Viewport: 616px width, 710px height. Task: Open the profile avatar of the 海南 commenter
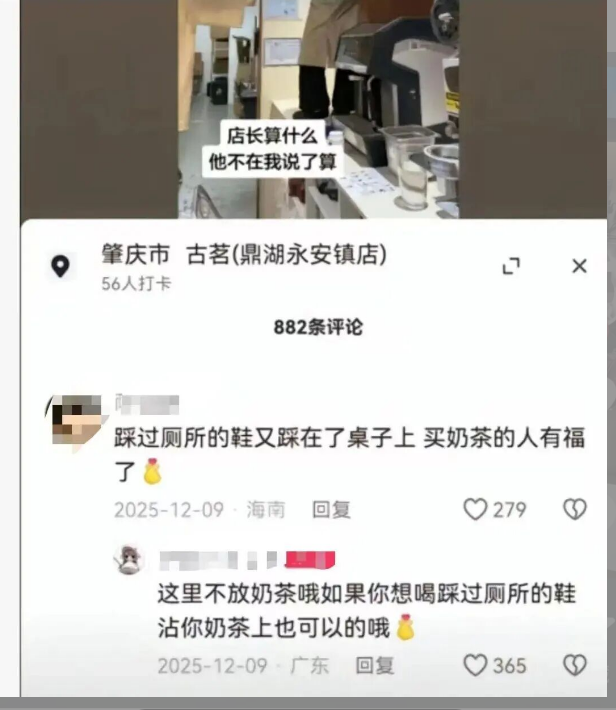pos(76,420)
